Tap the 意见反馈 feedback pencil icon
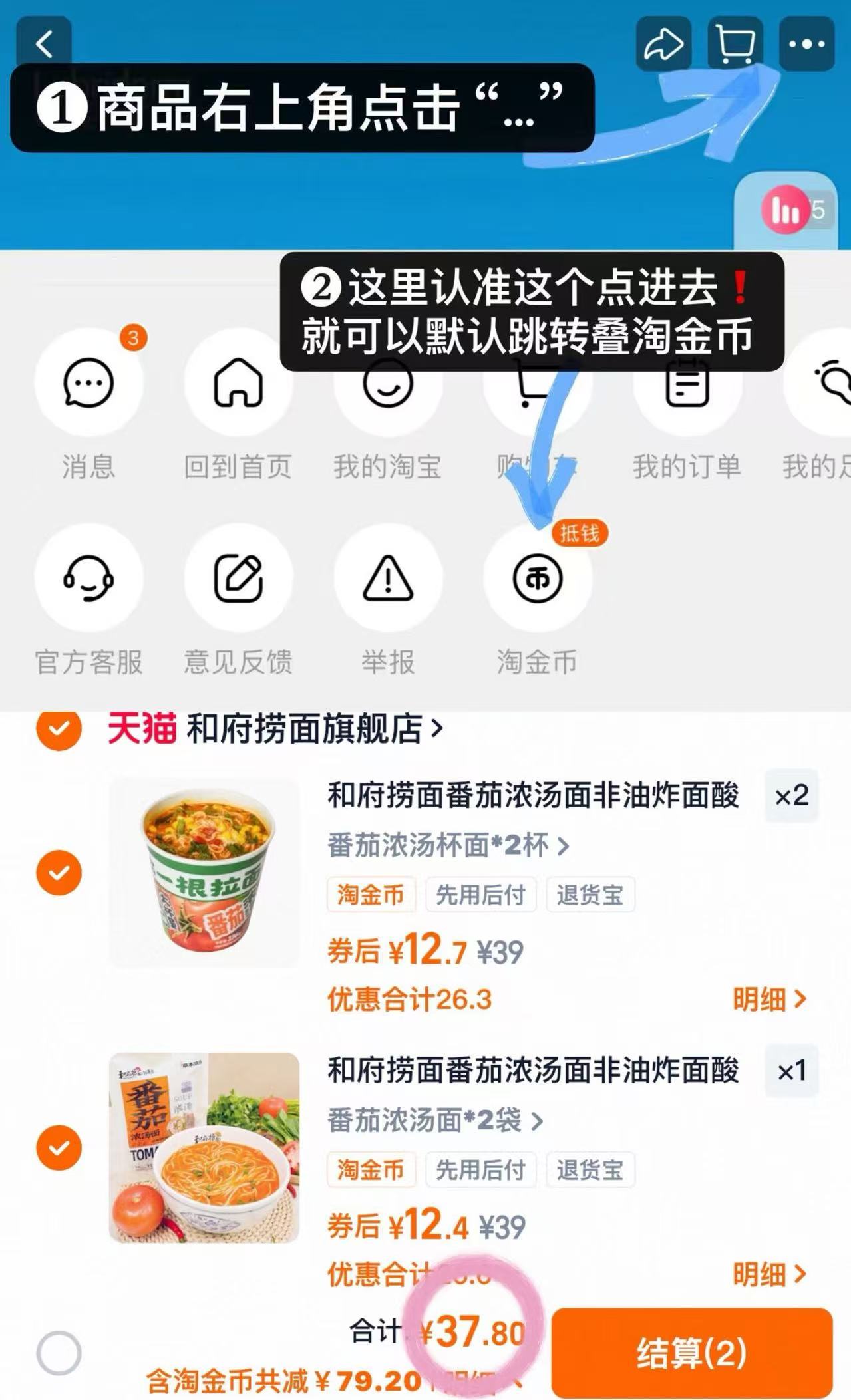The image size is (851, 1400). [x=239, y=579]
